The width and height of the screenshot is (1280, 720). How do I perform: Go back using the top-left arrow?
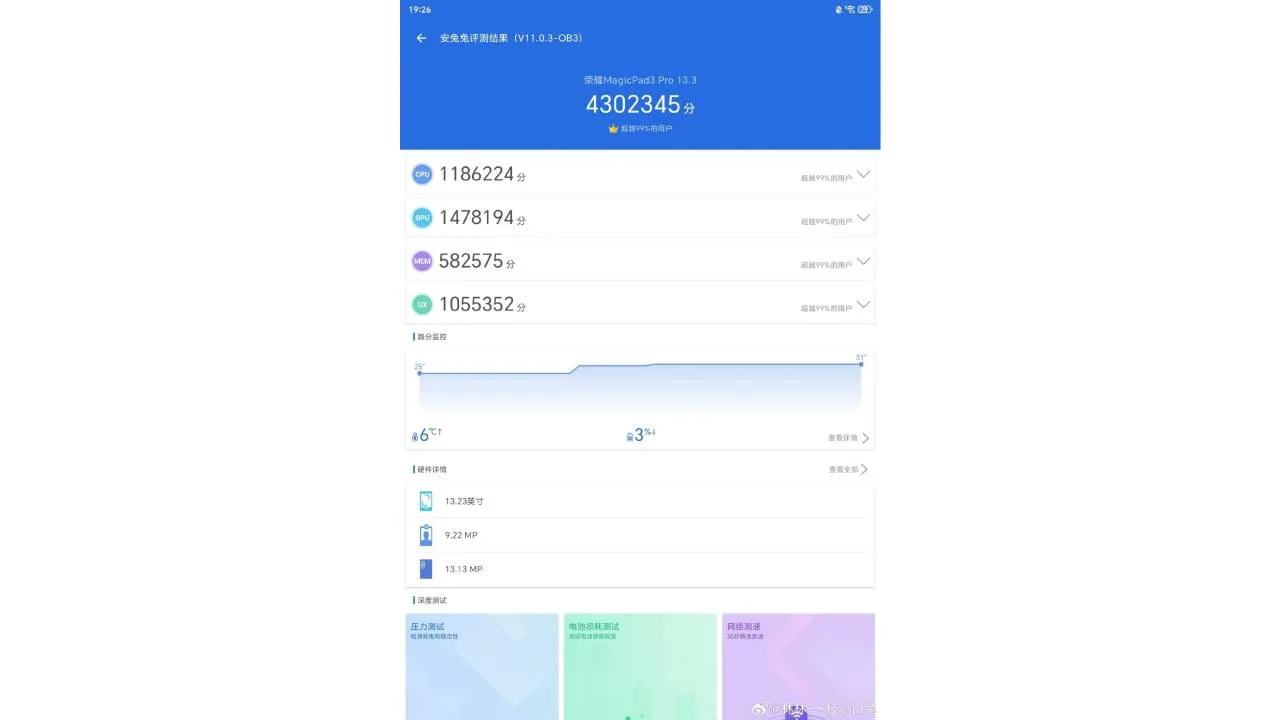click(421, 38)
